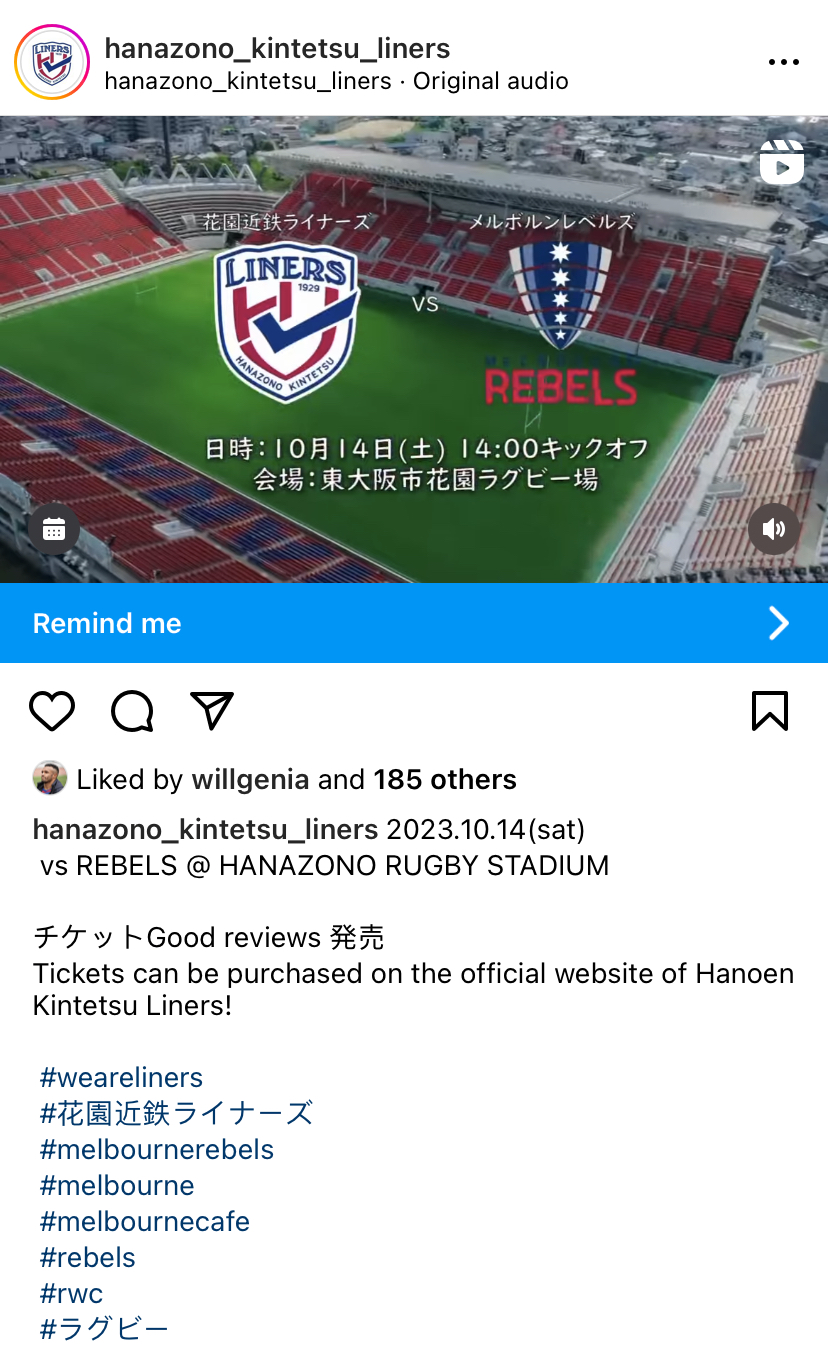Open hanazono_kintetsu_liners profile picture story
The width and height of the screenshot is (828, 1358).
(x=52, y=63)
